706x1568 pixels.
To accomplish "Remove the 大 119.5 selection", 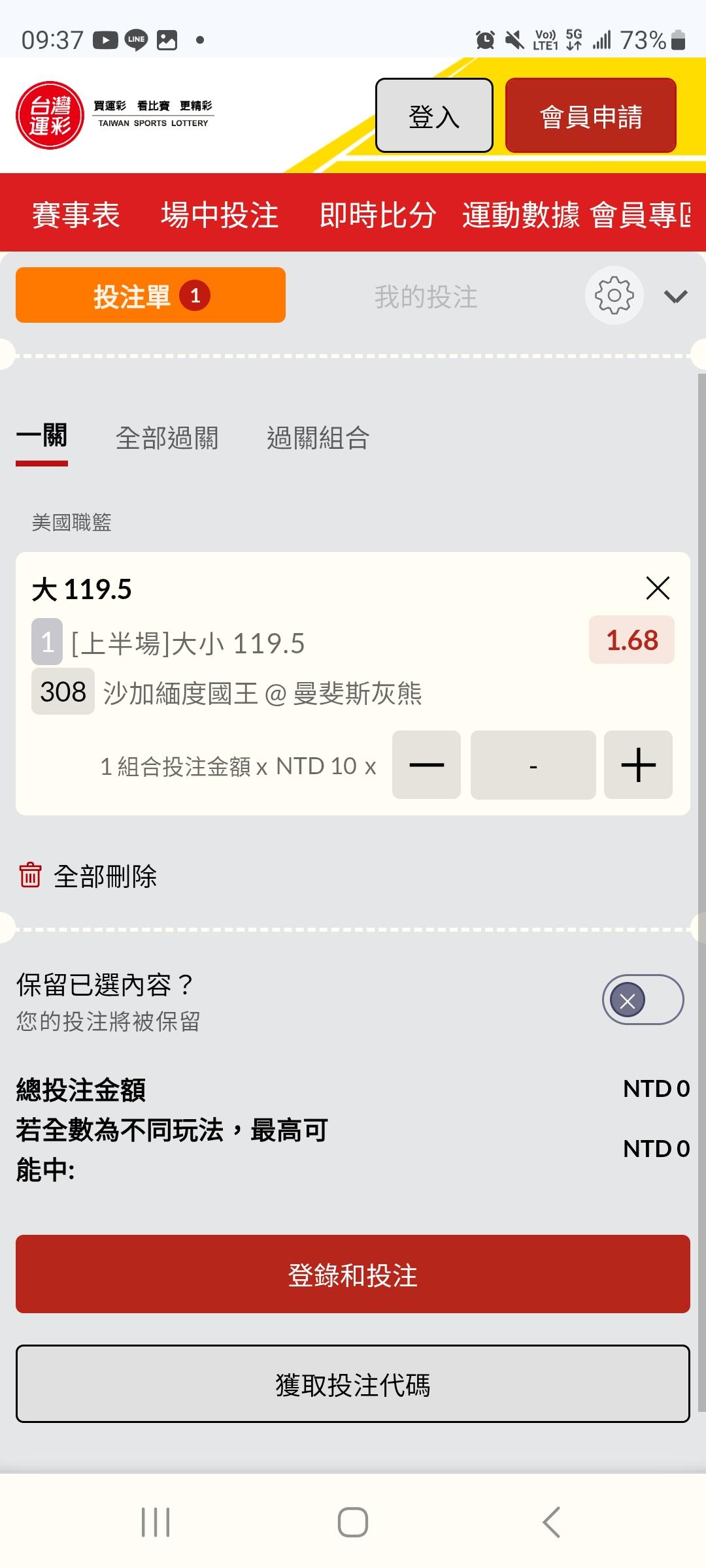I will pyautogui.click(x=658, y=588).
